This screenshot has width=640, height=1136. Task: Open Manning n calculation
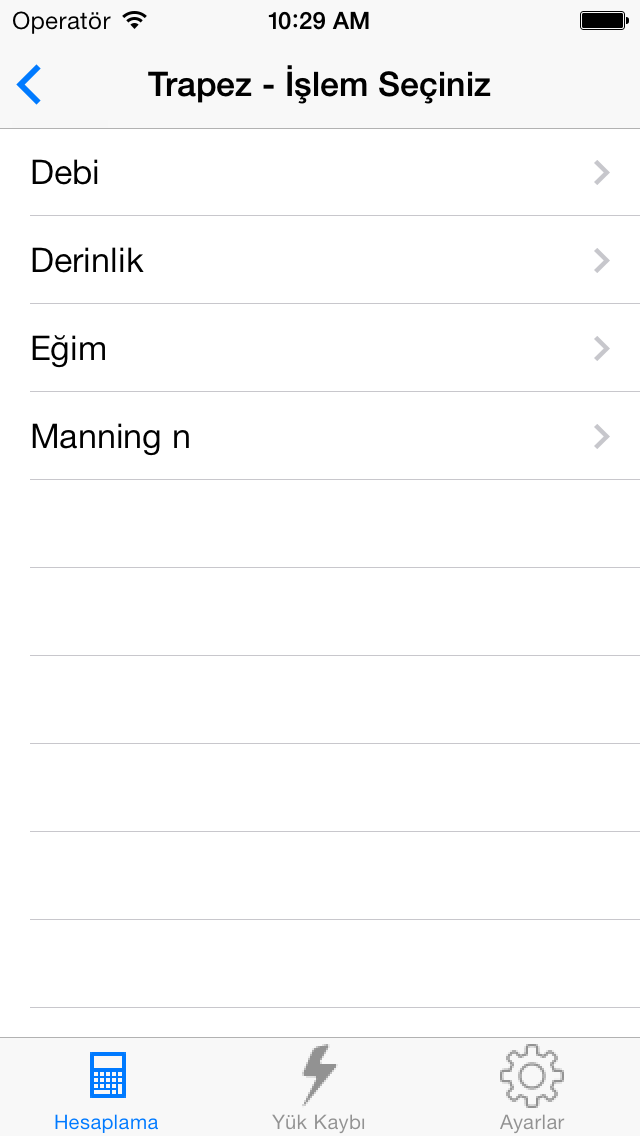[320, 437]
